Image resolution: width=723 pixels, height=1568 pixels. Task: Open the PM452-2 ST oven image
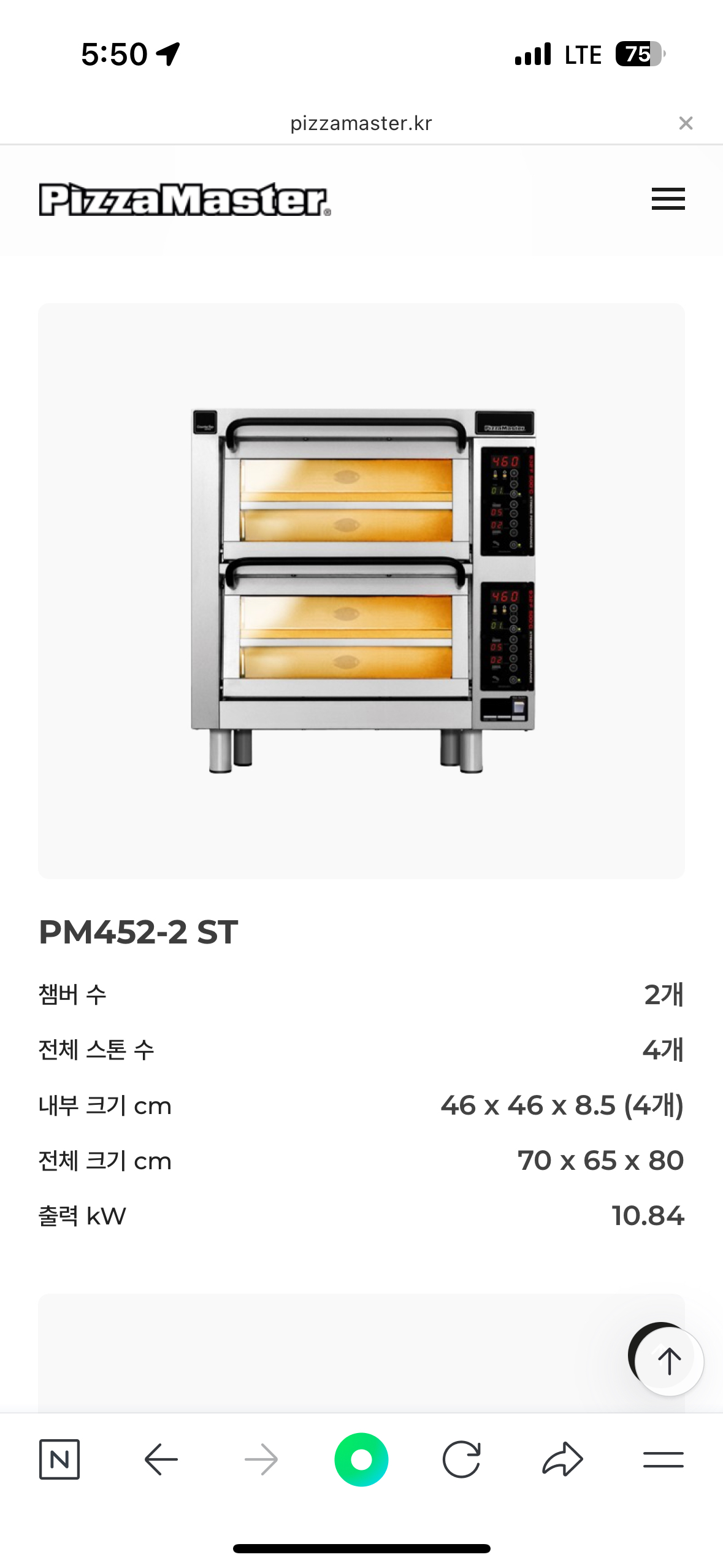(362, 590)
